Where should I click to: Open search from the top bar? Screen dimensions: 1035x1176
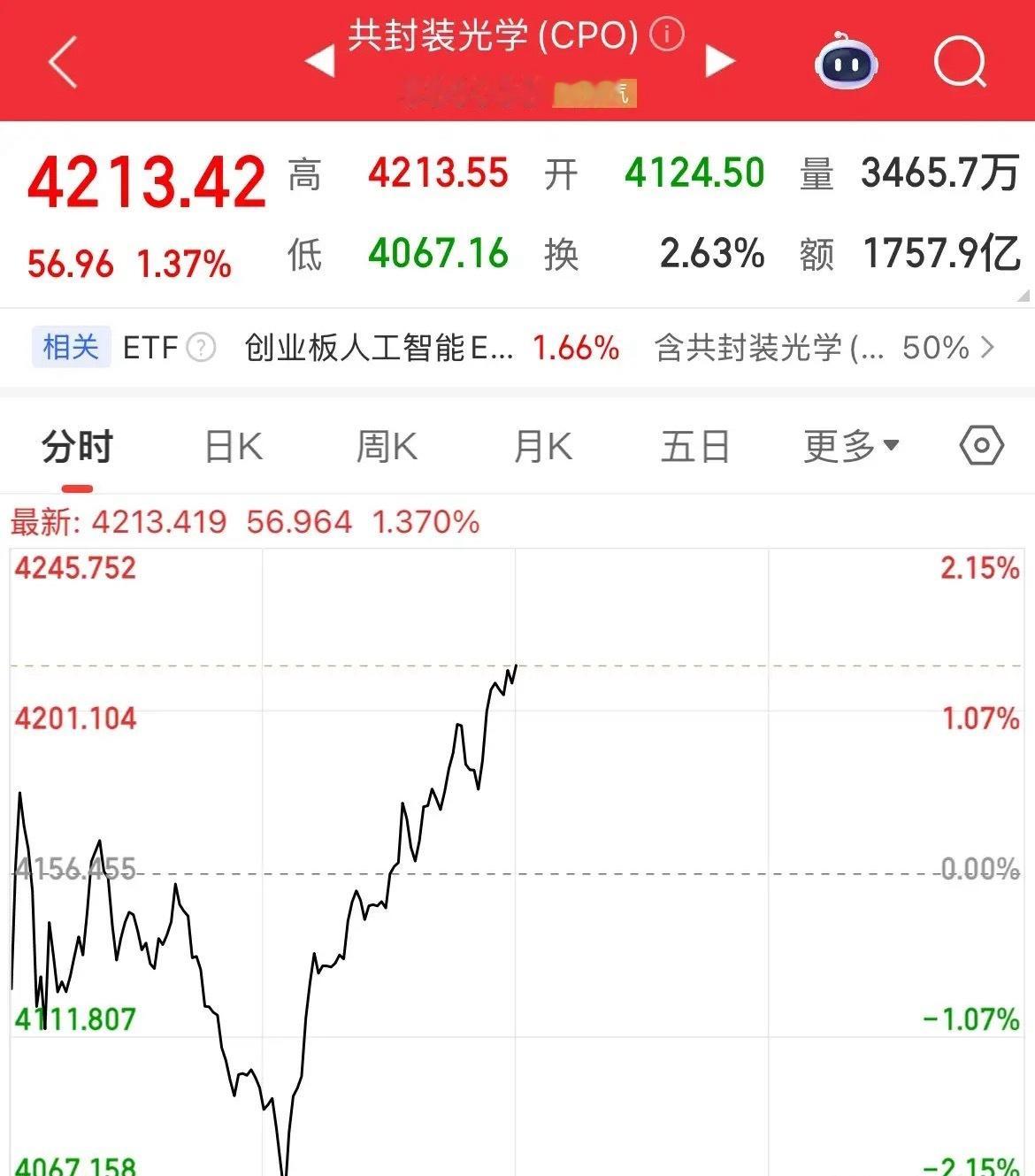[x=959, y=59]
